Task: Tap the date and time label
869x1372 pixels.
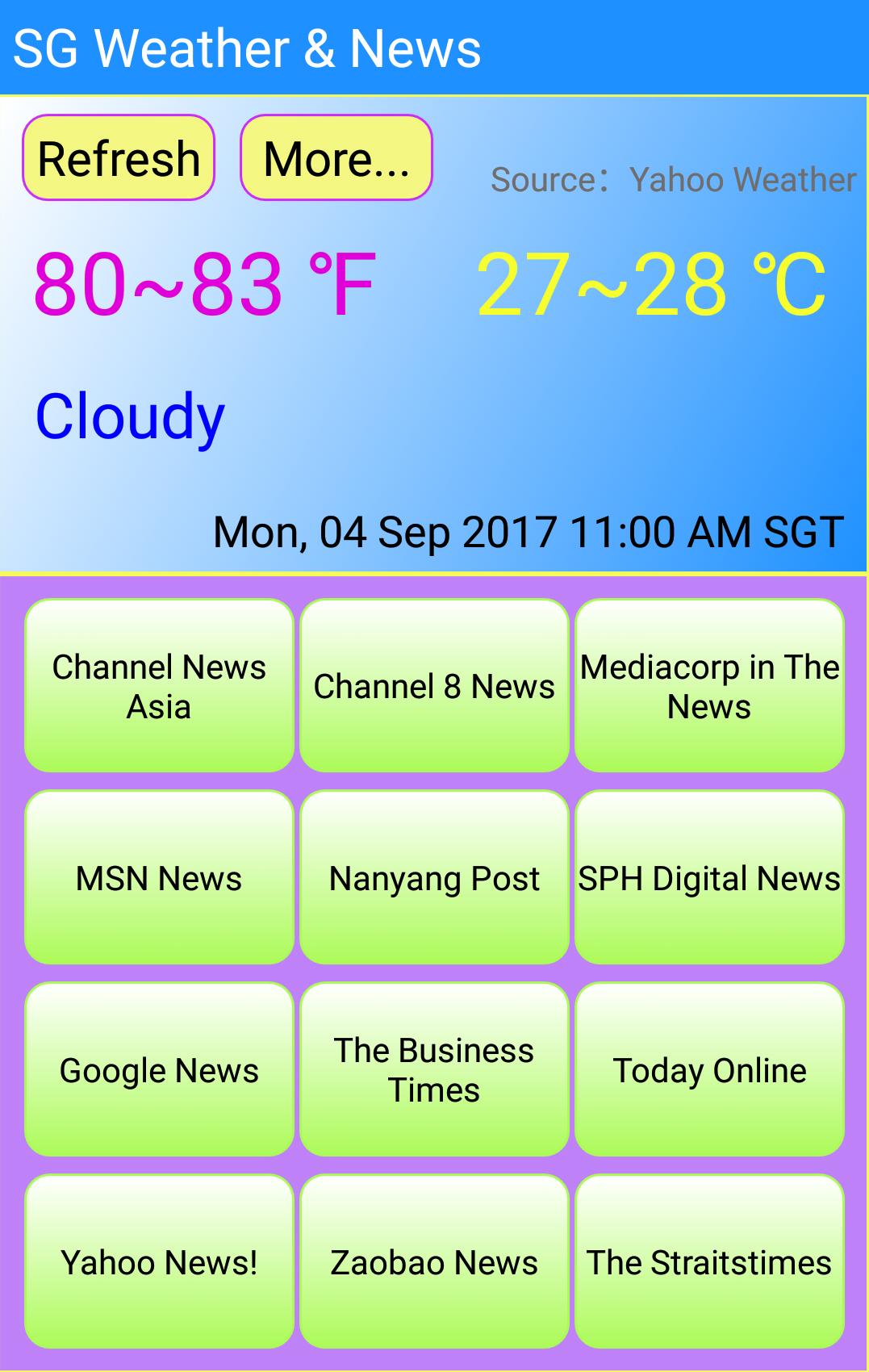Action: (525, 532)
